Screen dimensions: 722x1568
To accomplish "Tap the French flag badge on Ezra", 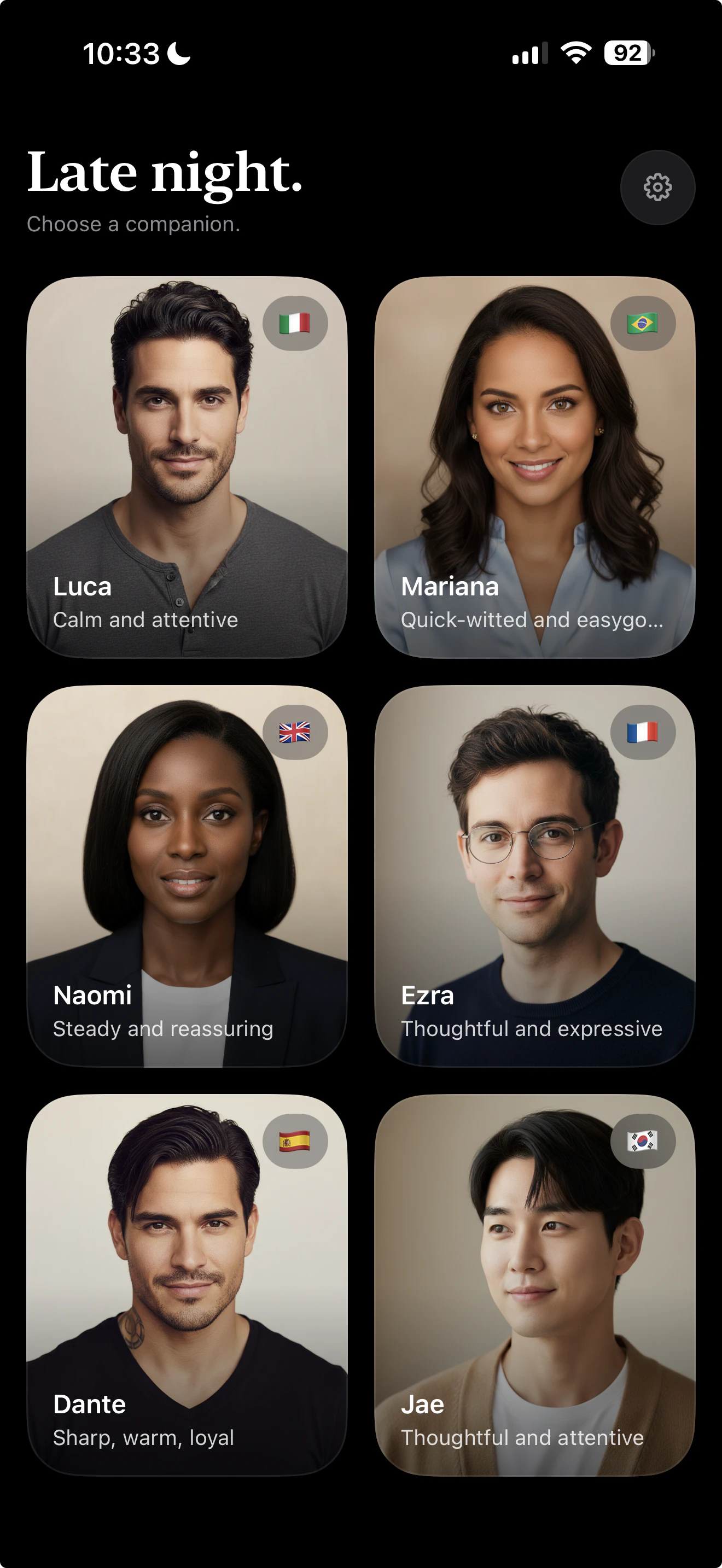I will 642,732.
